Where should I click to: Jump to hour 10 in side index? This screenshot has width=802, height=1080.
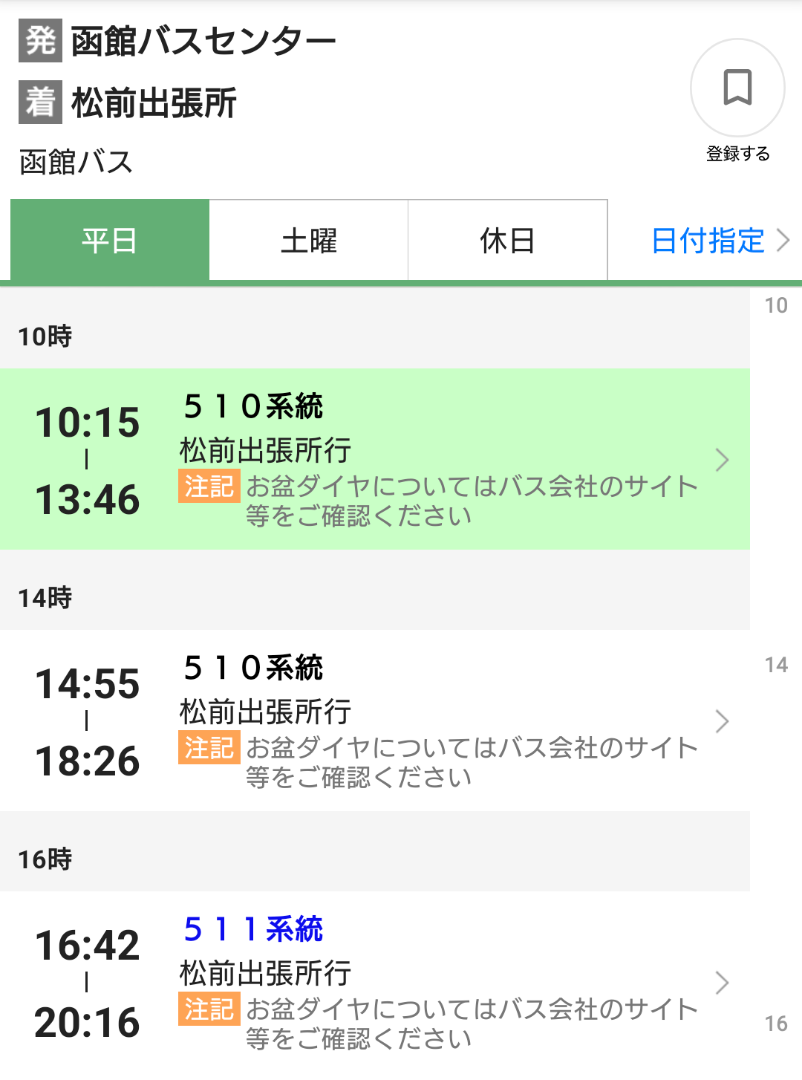click(776, 306)
